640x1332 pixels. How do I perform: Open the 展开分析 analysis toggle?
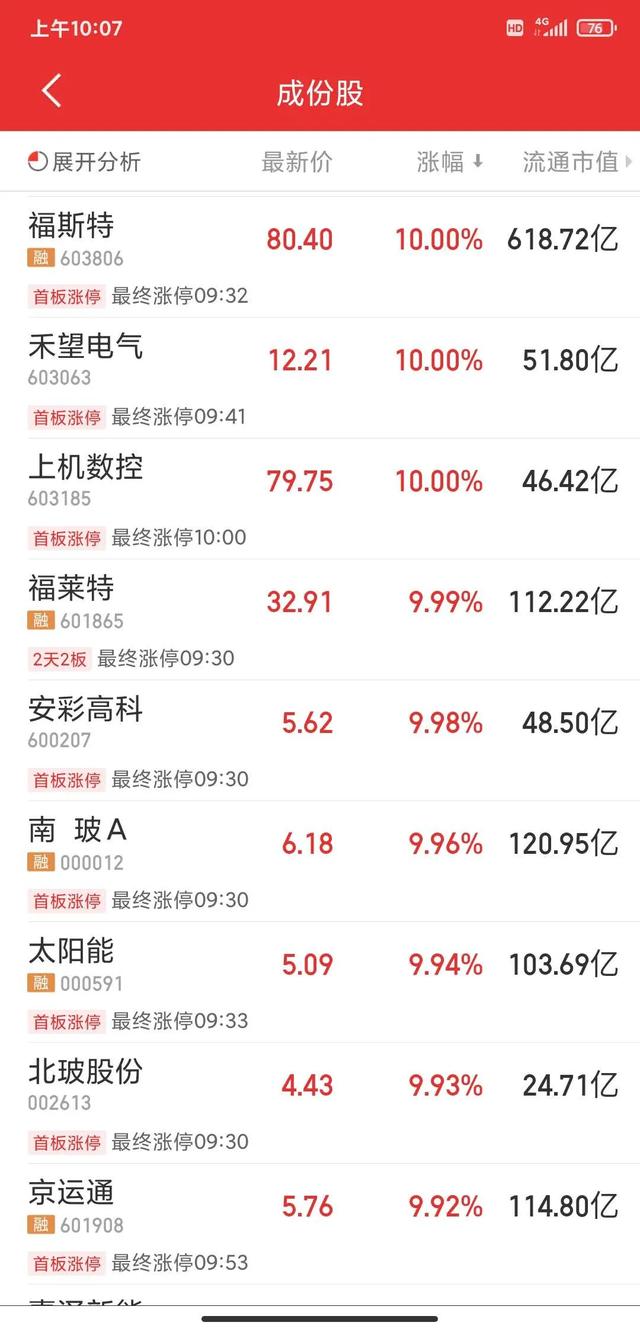coord(85,161)
